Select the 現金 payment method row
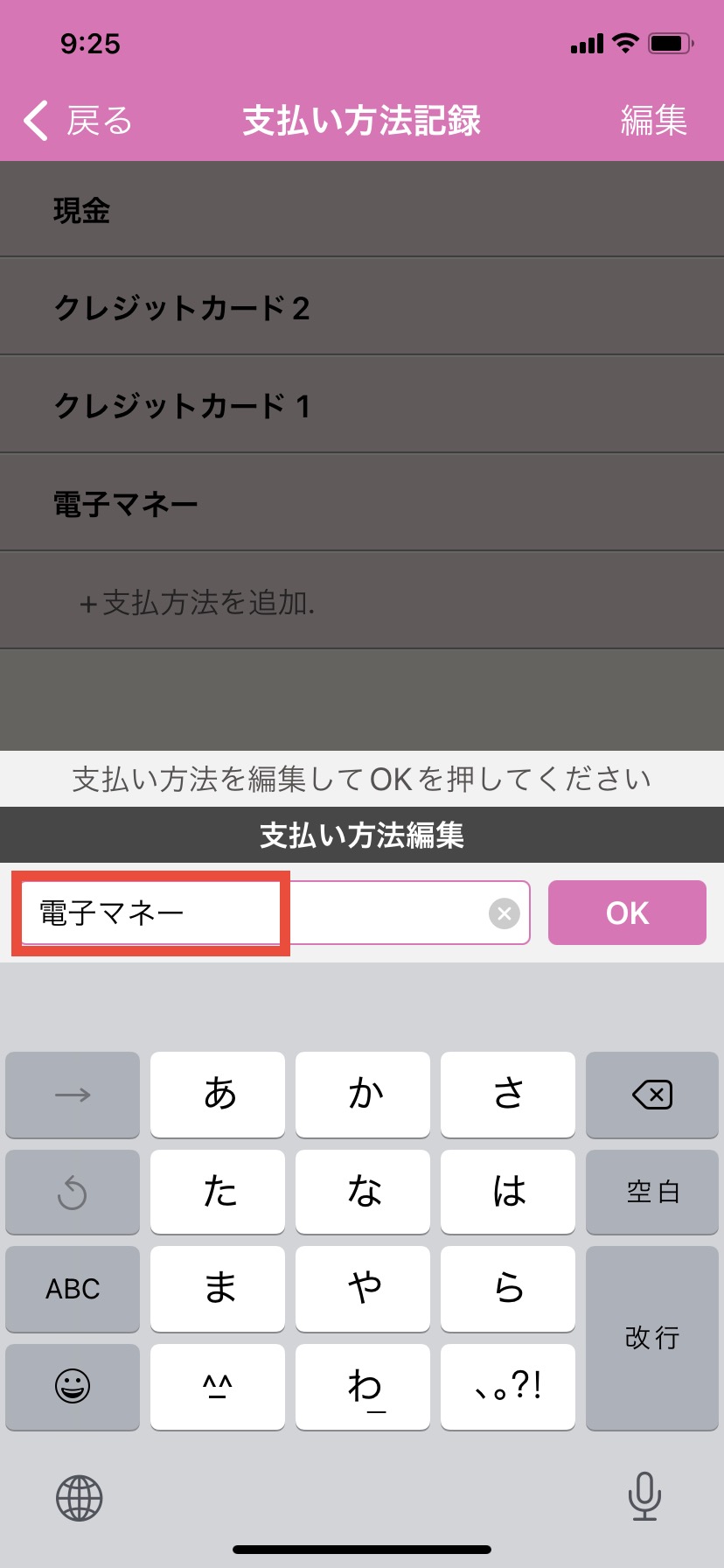The height and width of the screenshot is (1568, 724). [x=362, y=210]
